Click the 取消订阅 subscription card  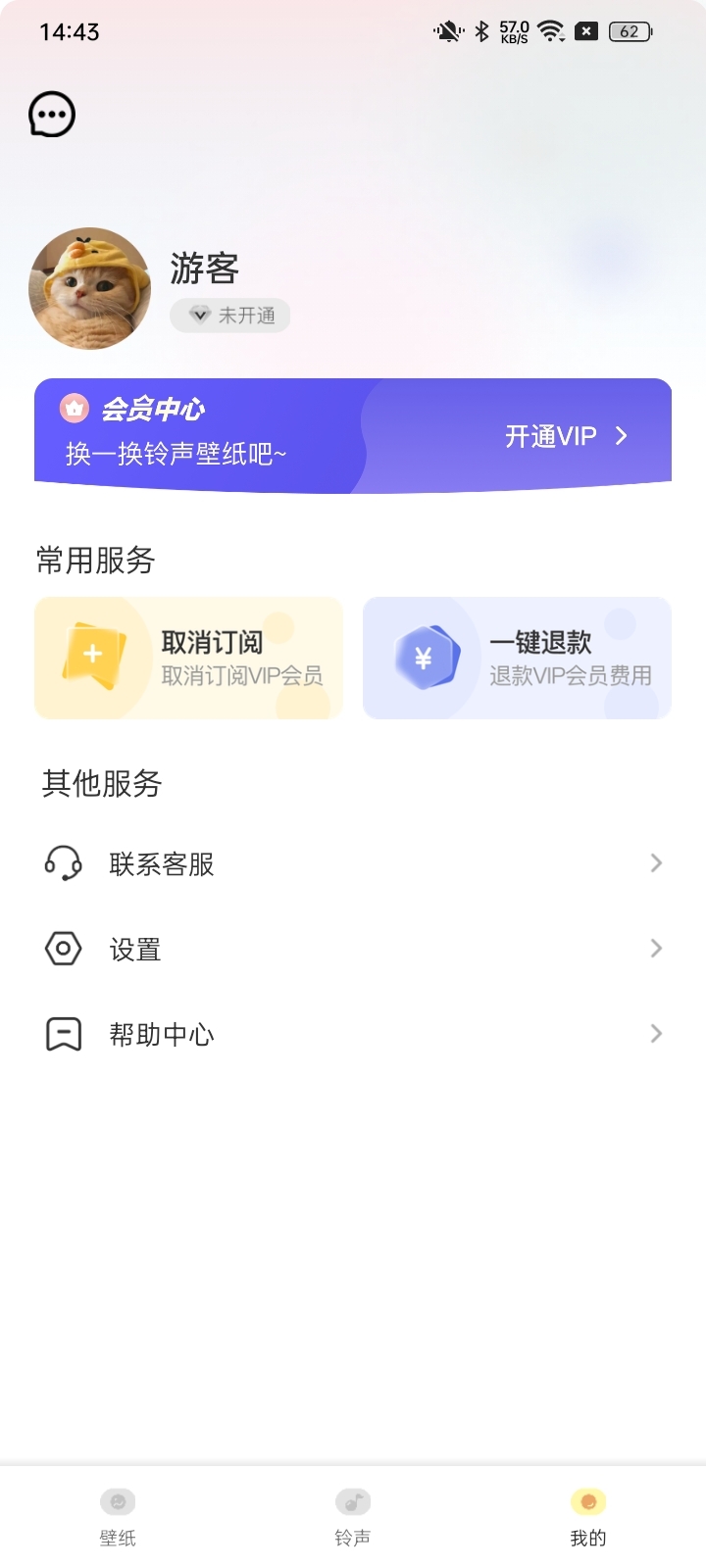(x=188, y=658)
